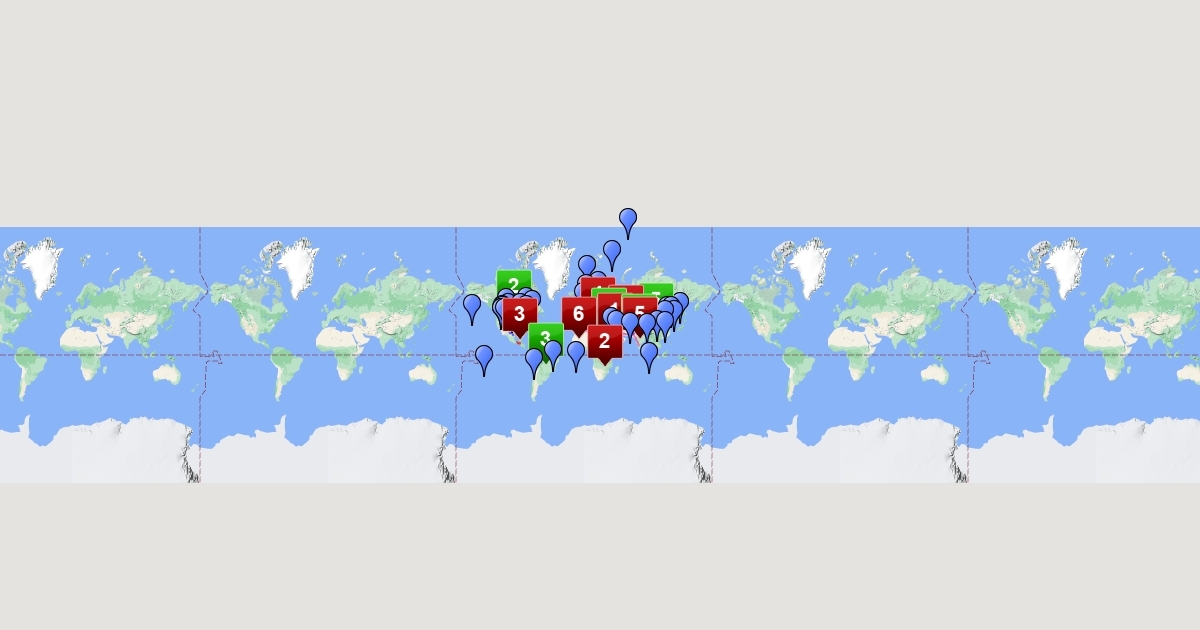Image resolution: width=1200 pixels, height=630 pixels.
Task: Open the red cluster marker labeled 2
Action: pos(604,342)
